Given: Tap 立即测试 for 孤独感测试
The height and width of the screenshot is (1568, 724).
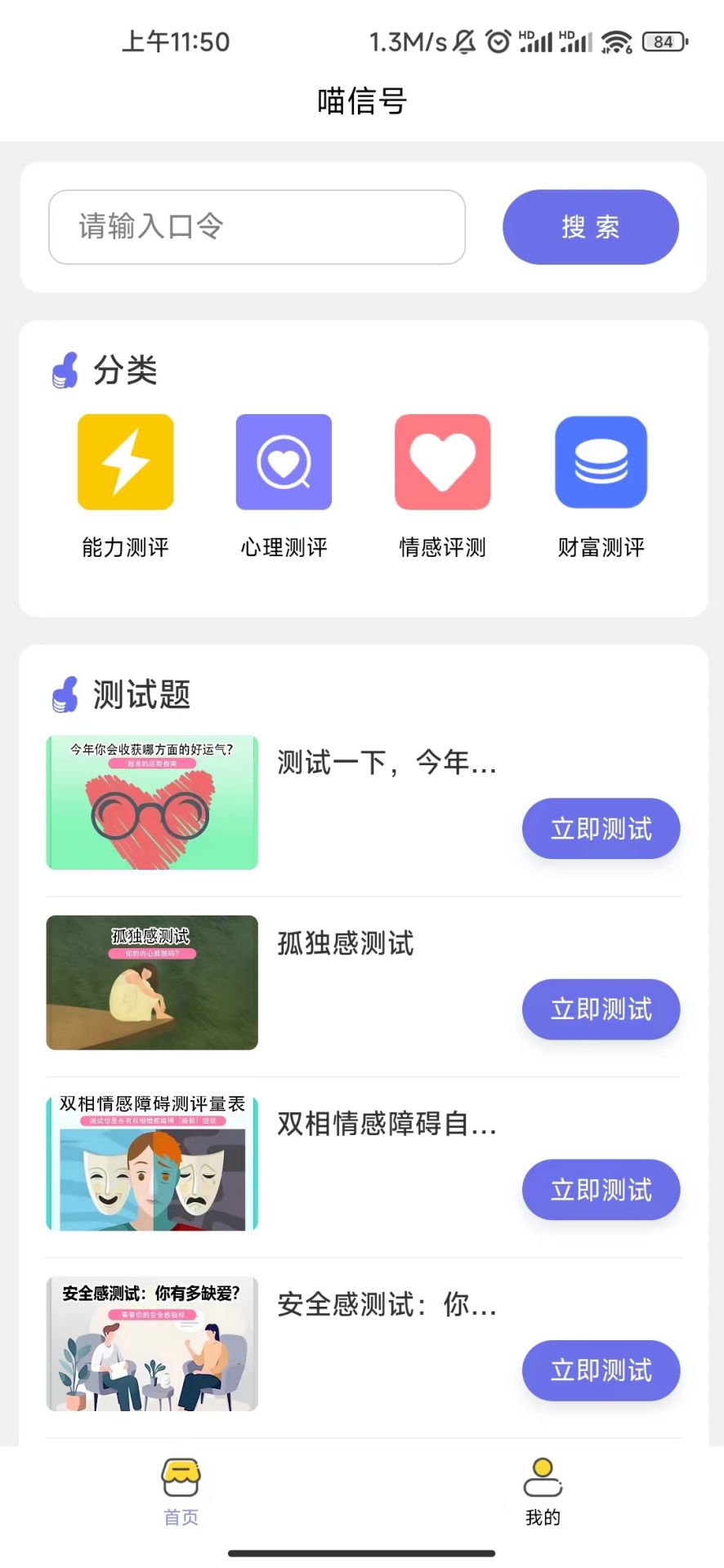Looking at the screenshot, I should point(601,1009).
